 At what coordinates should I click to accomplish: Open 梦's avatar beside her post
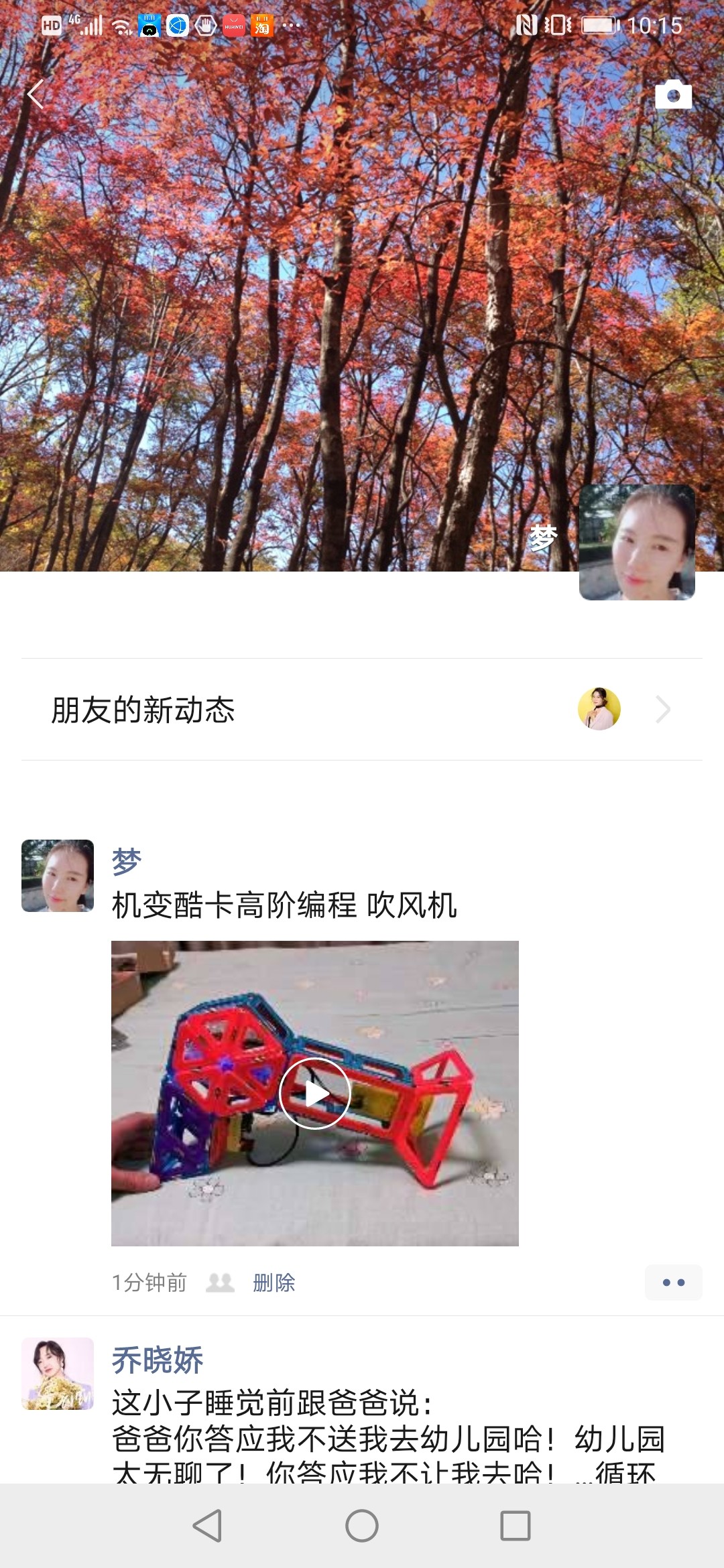(x=58, y=876)
